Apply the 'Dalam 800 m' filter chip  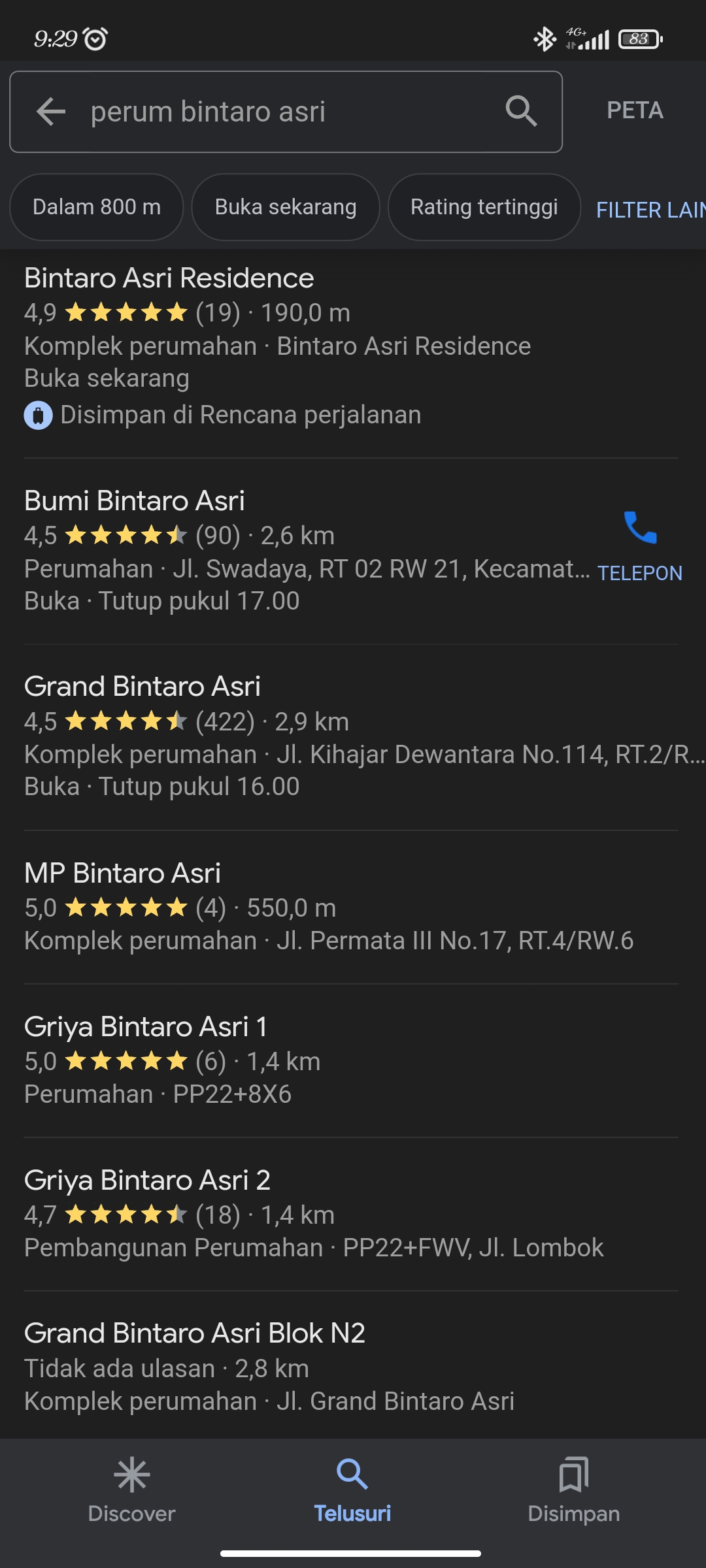pos(97,207)
